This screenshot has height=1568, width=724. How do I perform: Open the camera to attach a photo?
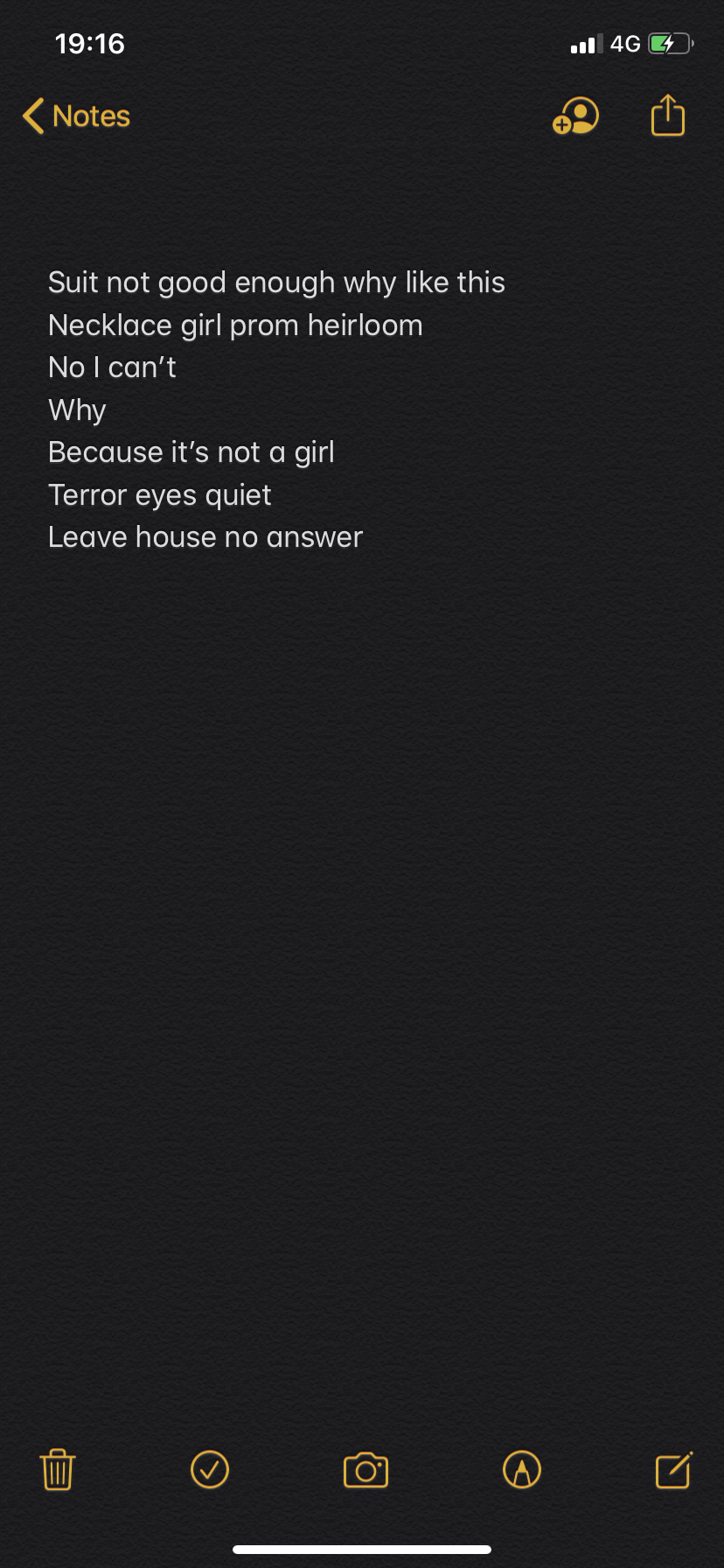point(365,1470)
